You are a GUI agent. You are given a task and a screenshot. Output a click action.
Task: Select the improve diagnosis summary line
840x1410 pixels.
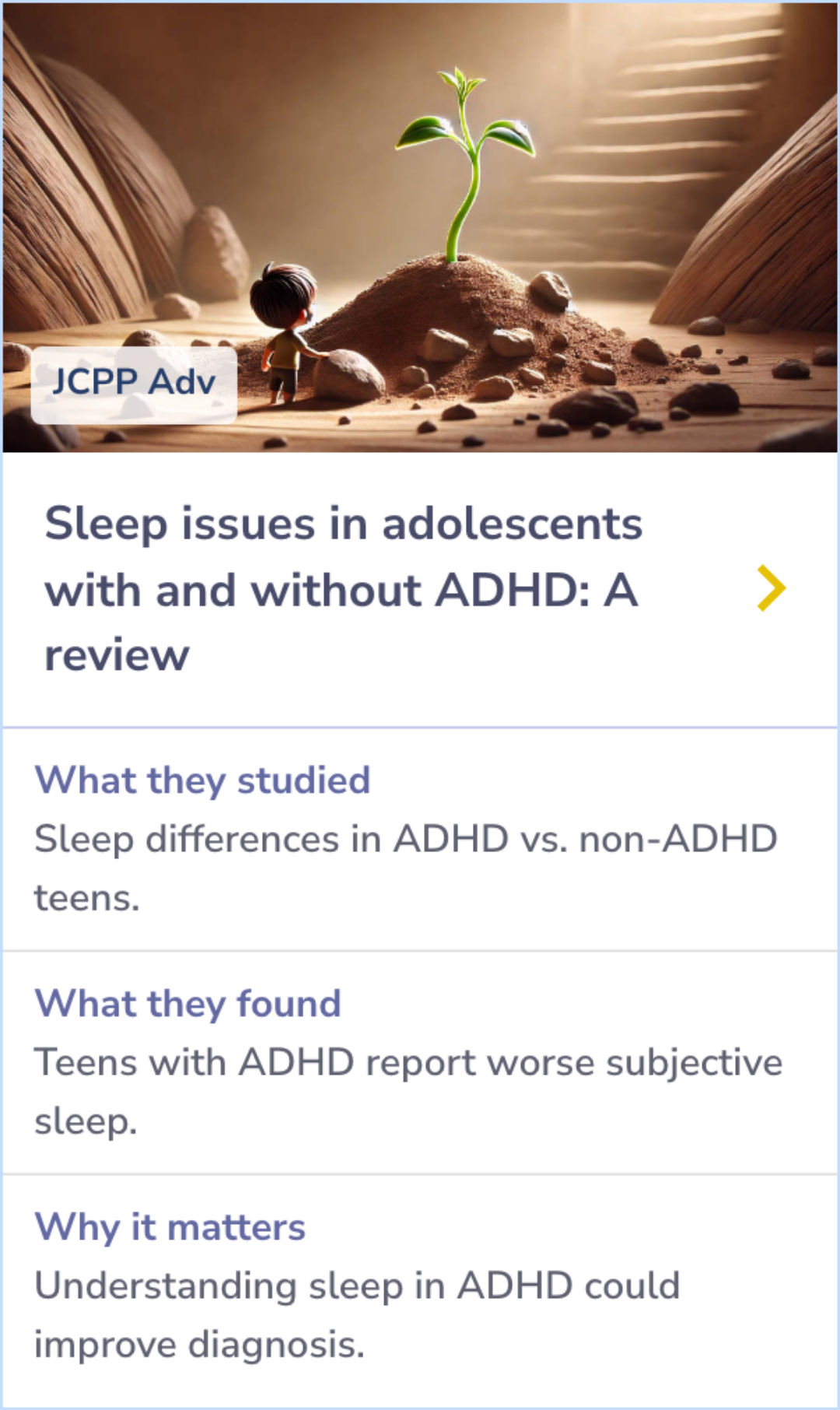click(358, 1314)
